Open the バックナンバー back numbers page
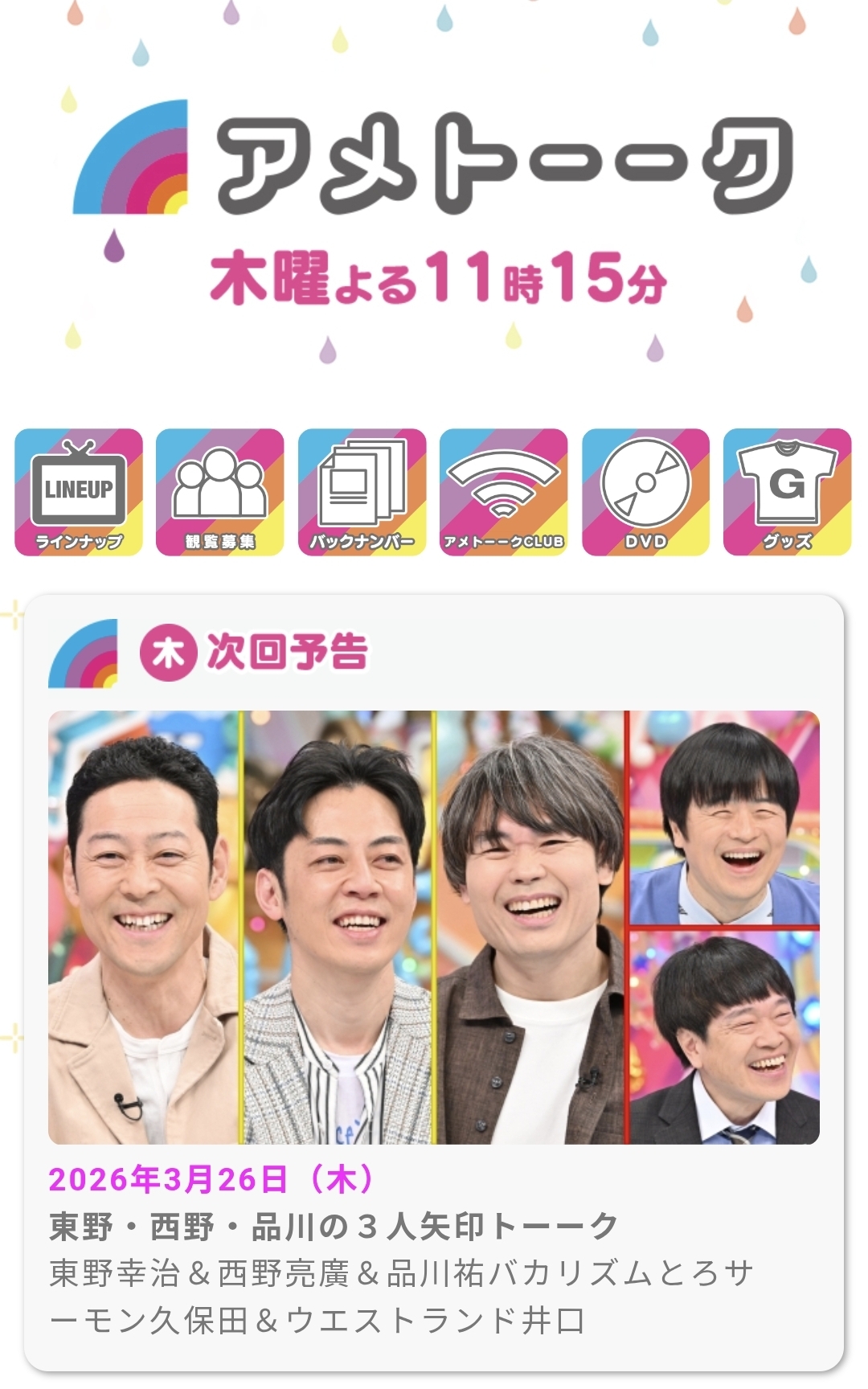This screenshot has height=1389, width=868. 362,492
